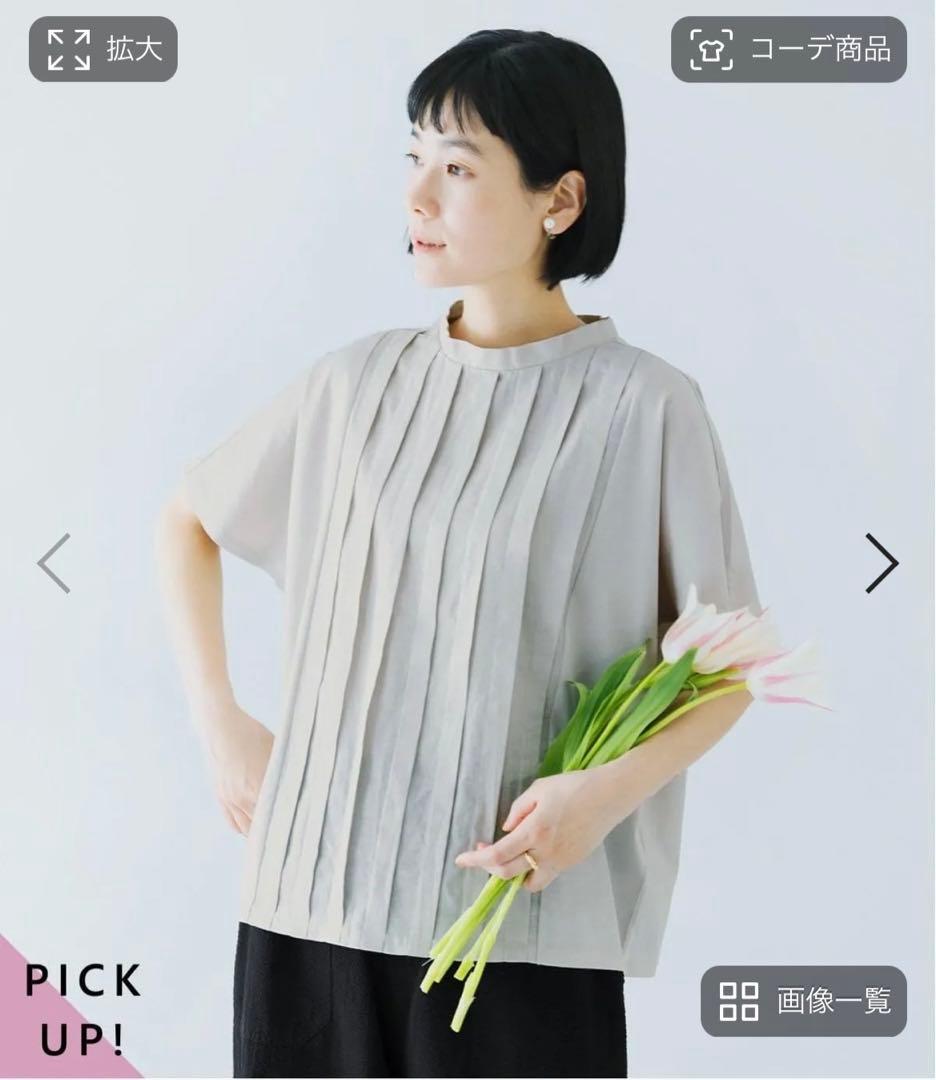The image size is (936, 1080).
Task: Open the 画像一覧 image list
Action: coord(804,1001)
